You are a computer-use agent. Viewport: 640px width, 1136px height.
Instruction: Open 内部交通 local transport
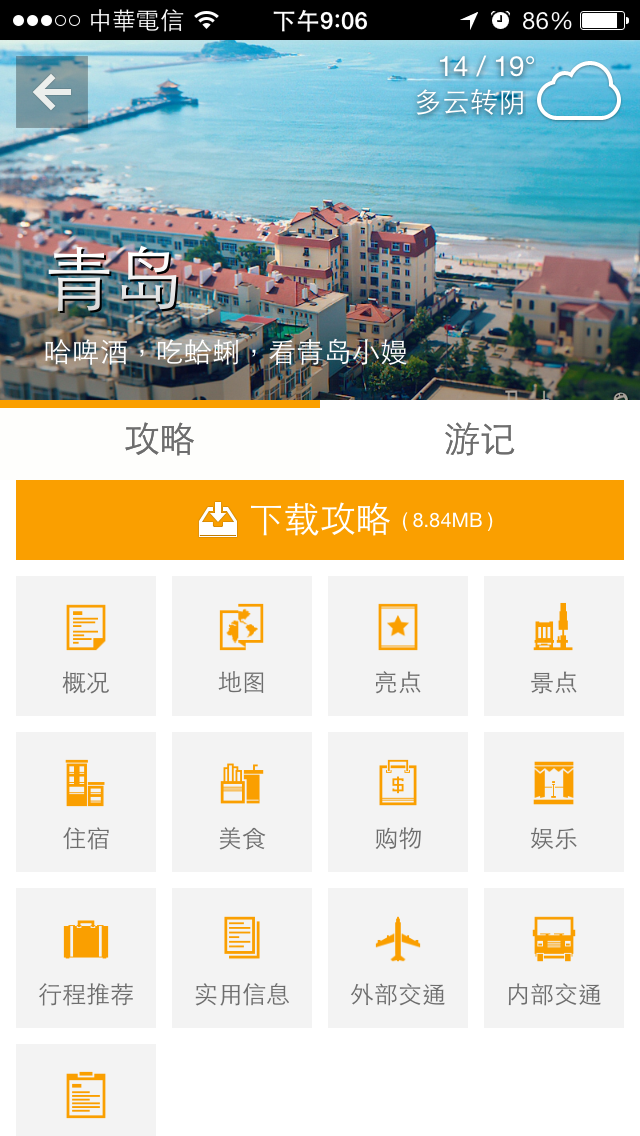554,958
